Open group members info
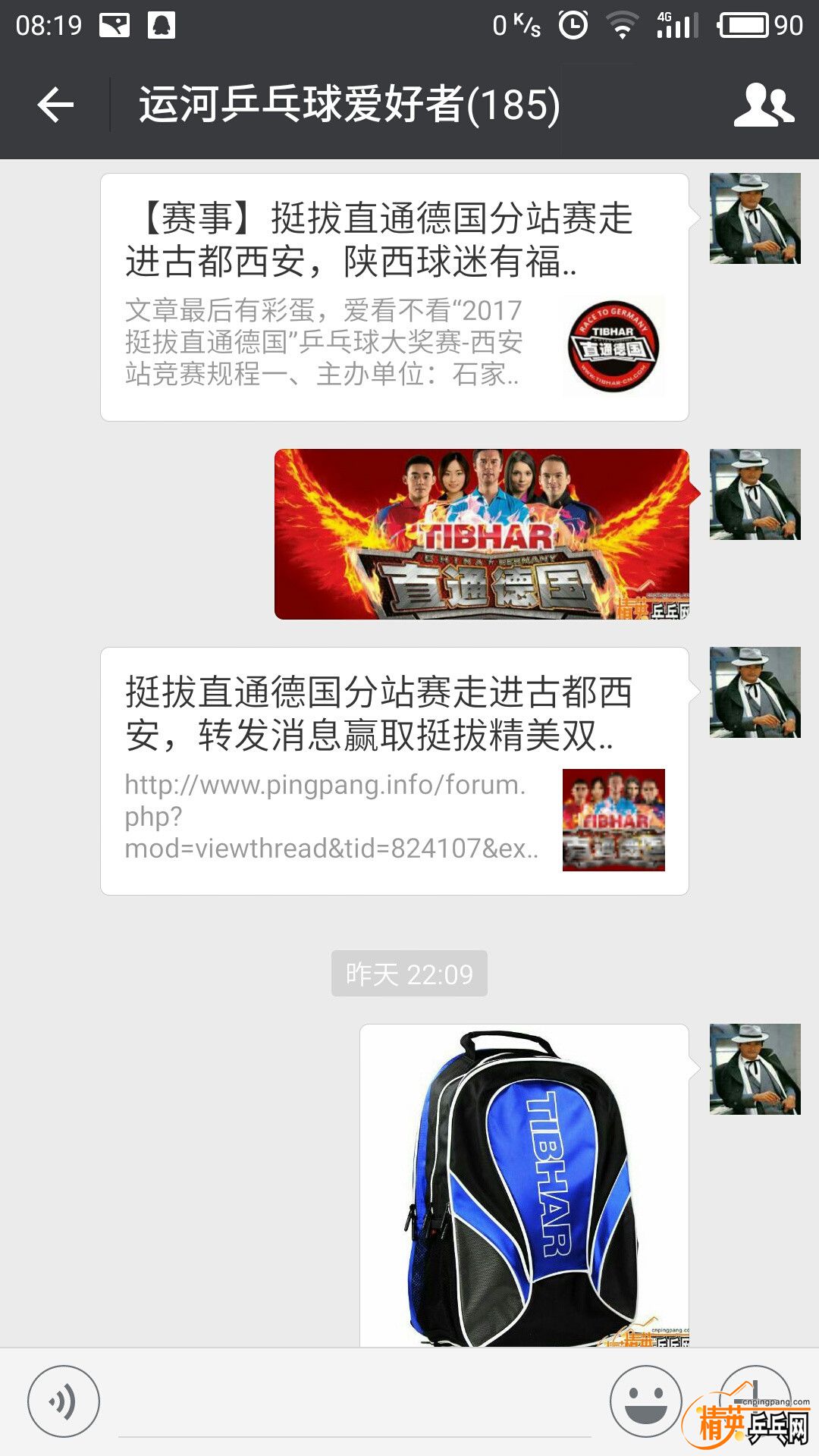 click(x=764, y=105)
